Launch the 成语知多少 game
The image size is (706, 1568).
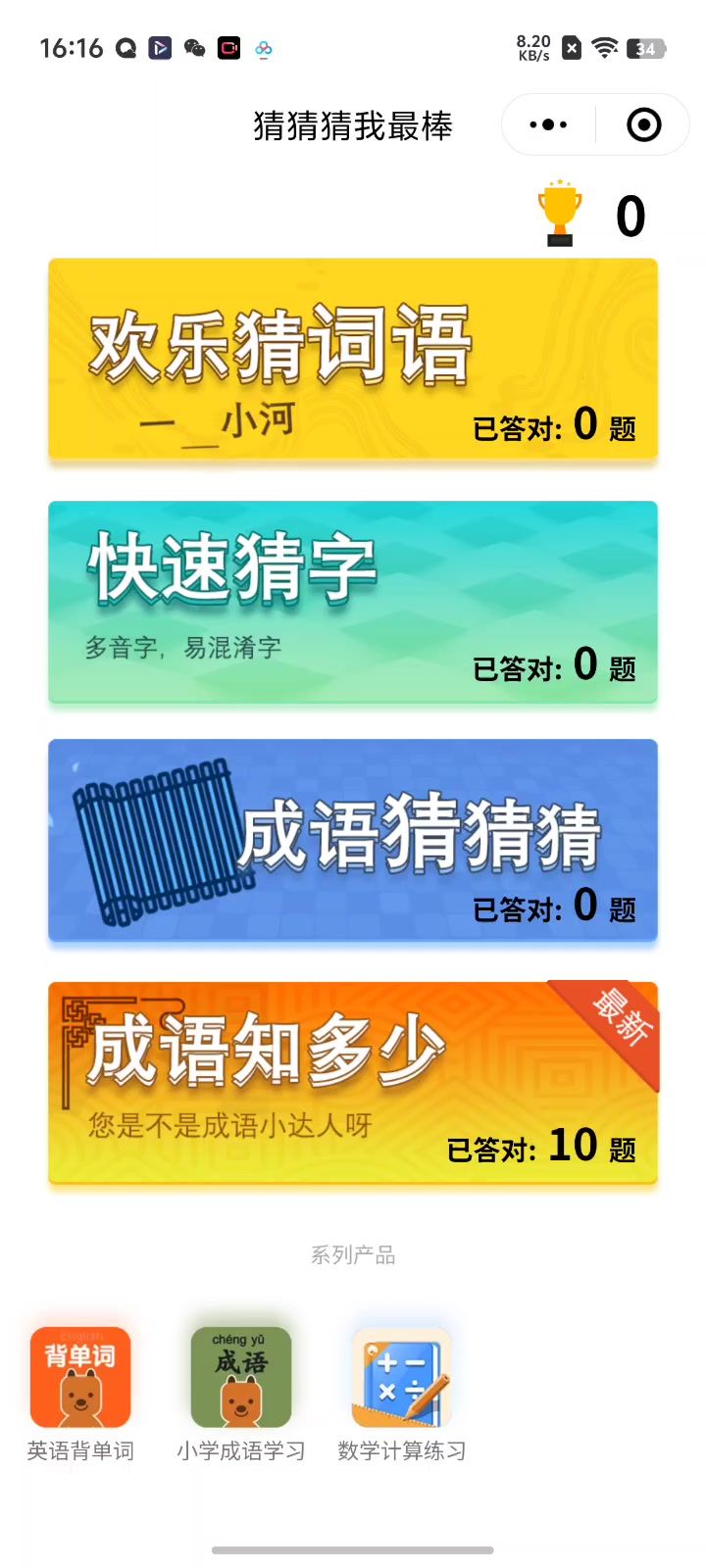[x=353, y=1082]
